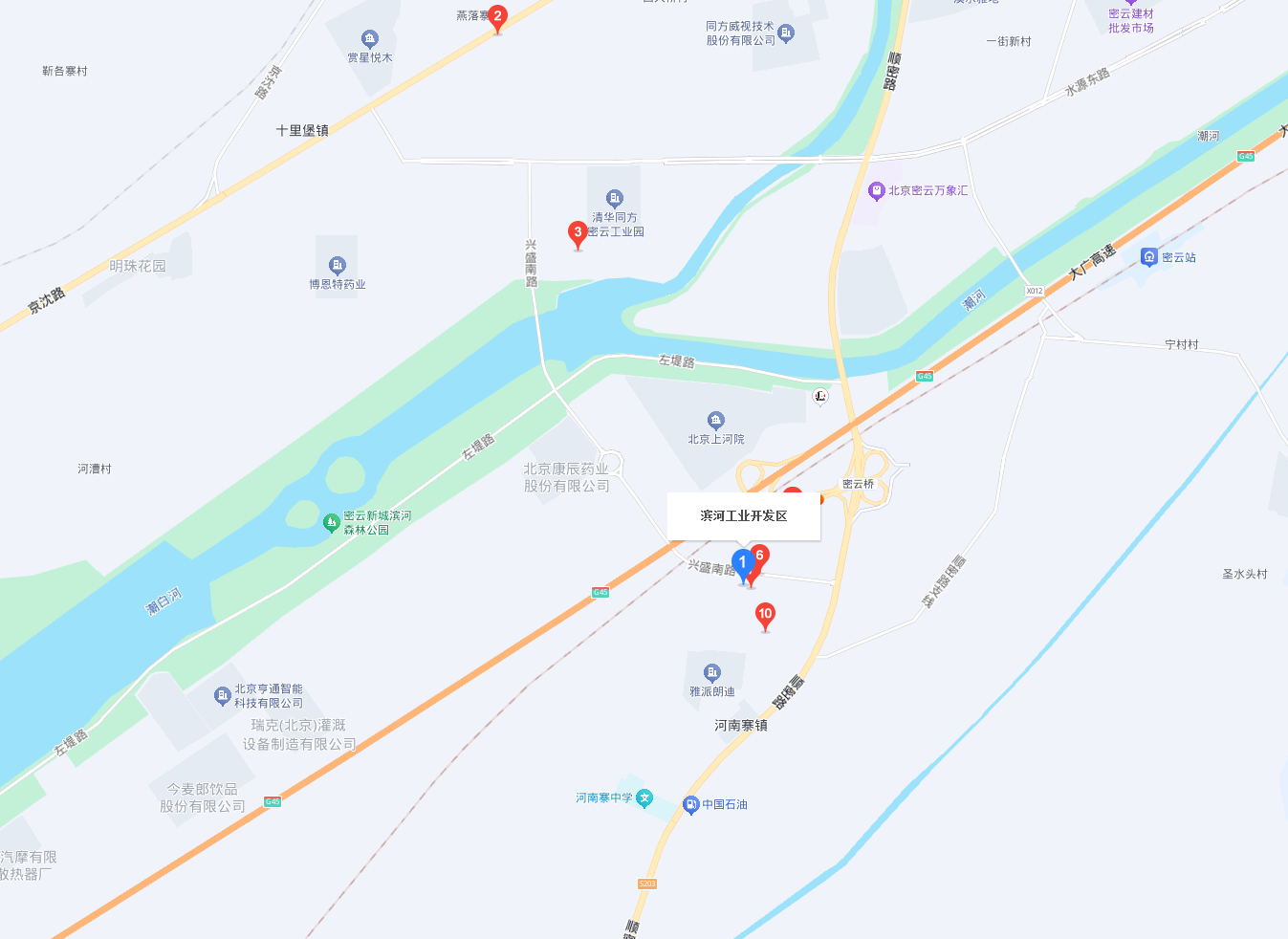
Task: Tap the 河南寨中学 school POI
Action: (644, 797)
